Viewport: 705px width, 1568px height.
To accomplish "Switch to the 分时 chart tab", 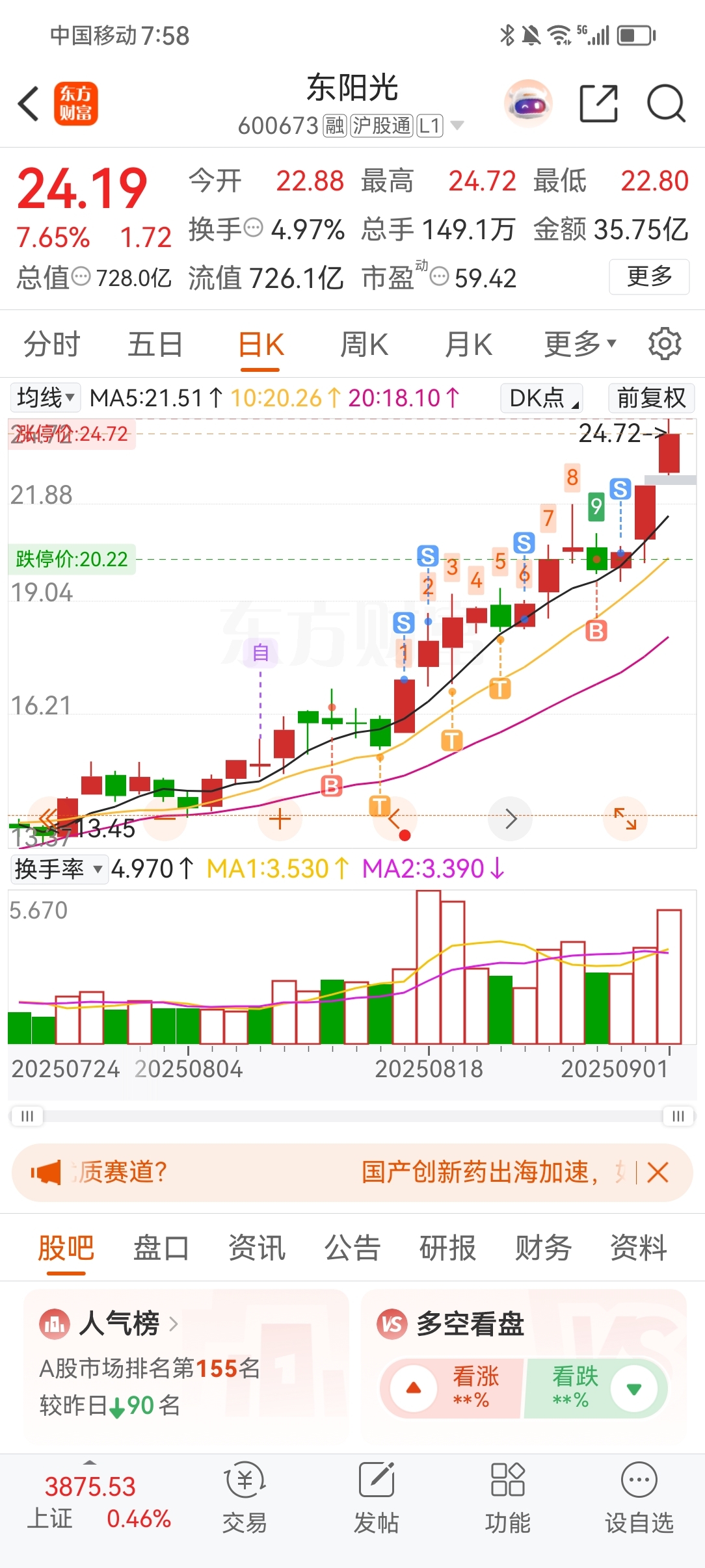I will (51, 344).
